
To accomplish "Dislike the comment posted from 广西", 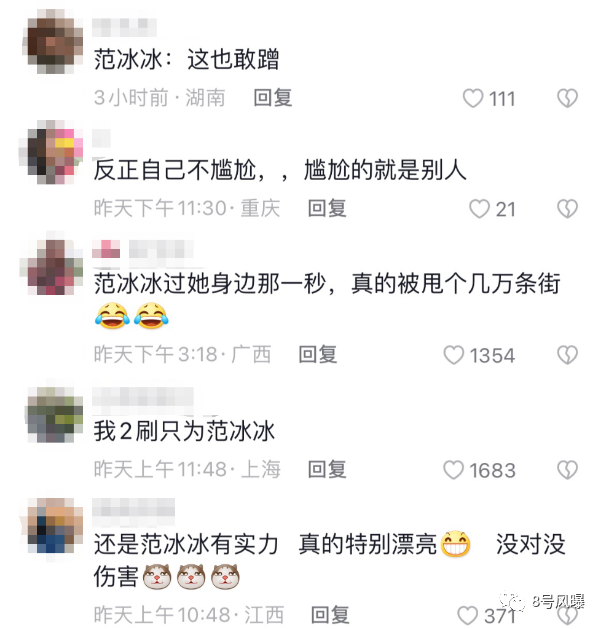I will pyautogui.click(x=567, y=355).
